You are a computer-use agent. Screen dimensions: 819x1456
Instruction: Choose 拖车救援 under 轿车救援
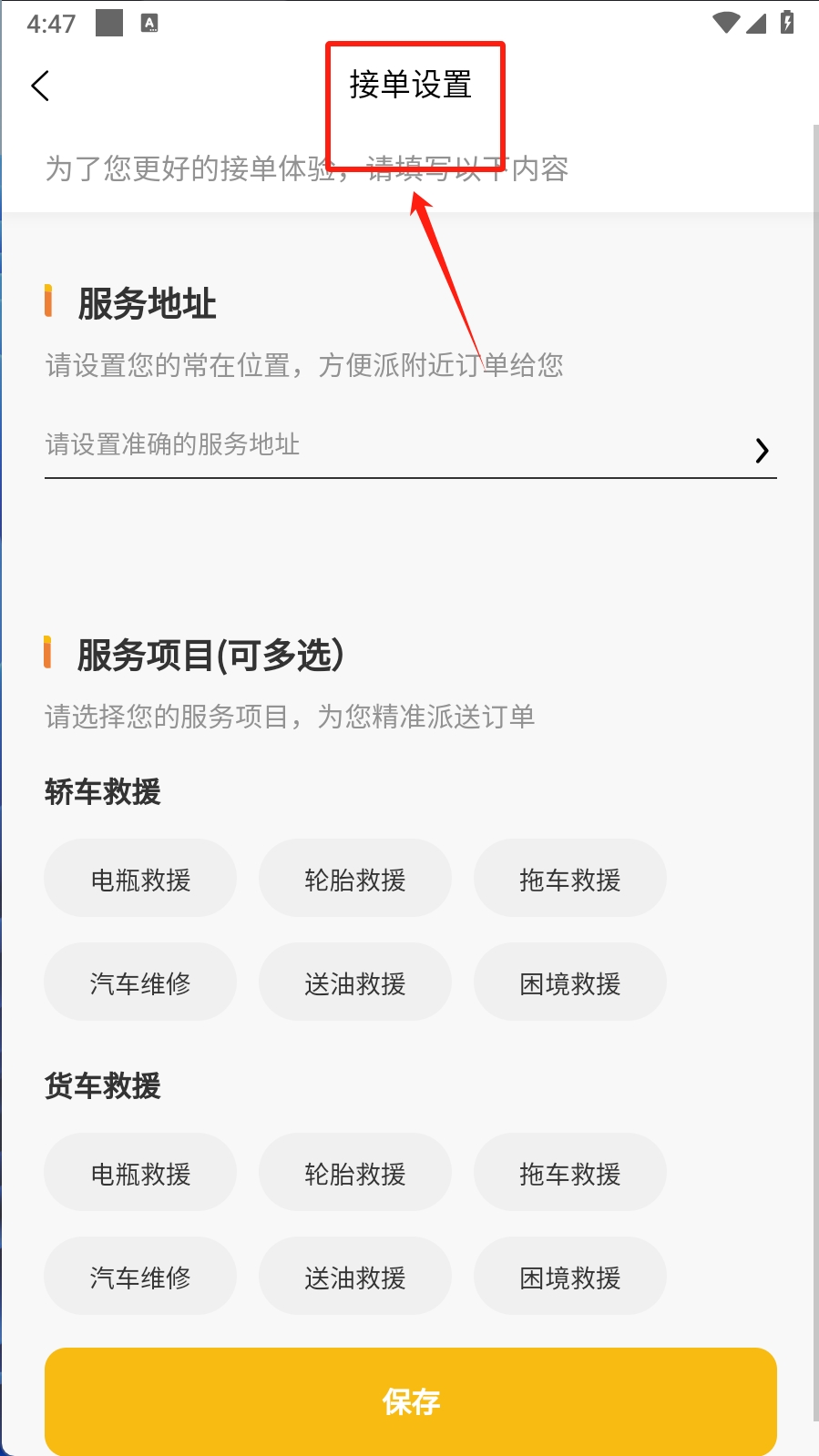570,879
